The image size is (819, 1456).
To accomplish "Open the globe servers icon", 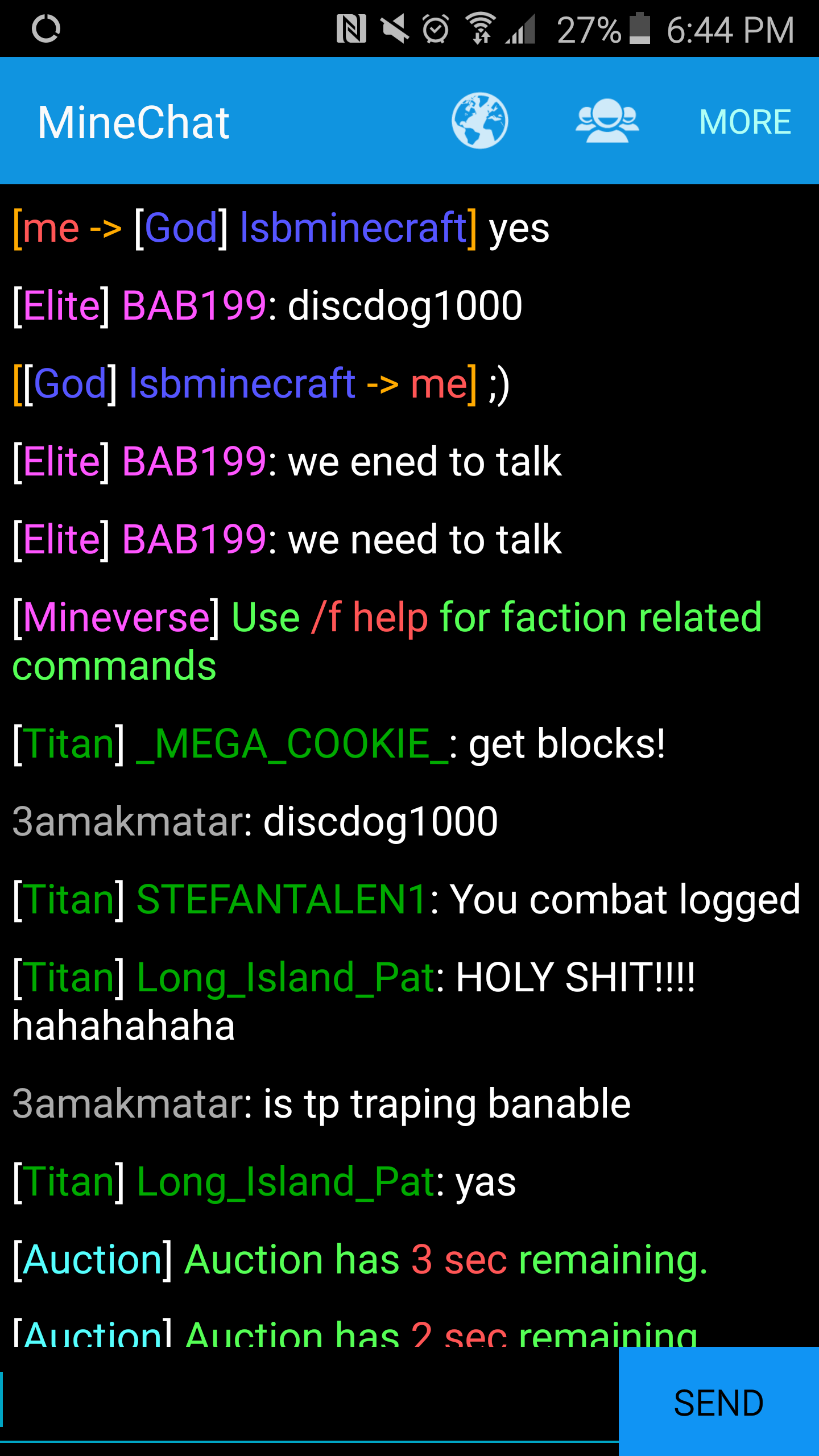I will click(x=479, y=121).
